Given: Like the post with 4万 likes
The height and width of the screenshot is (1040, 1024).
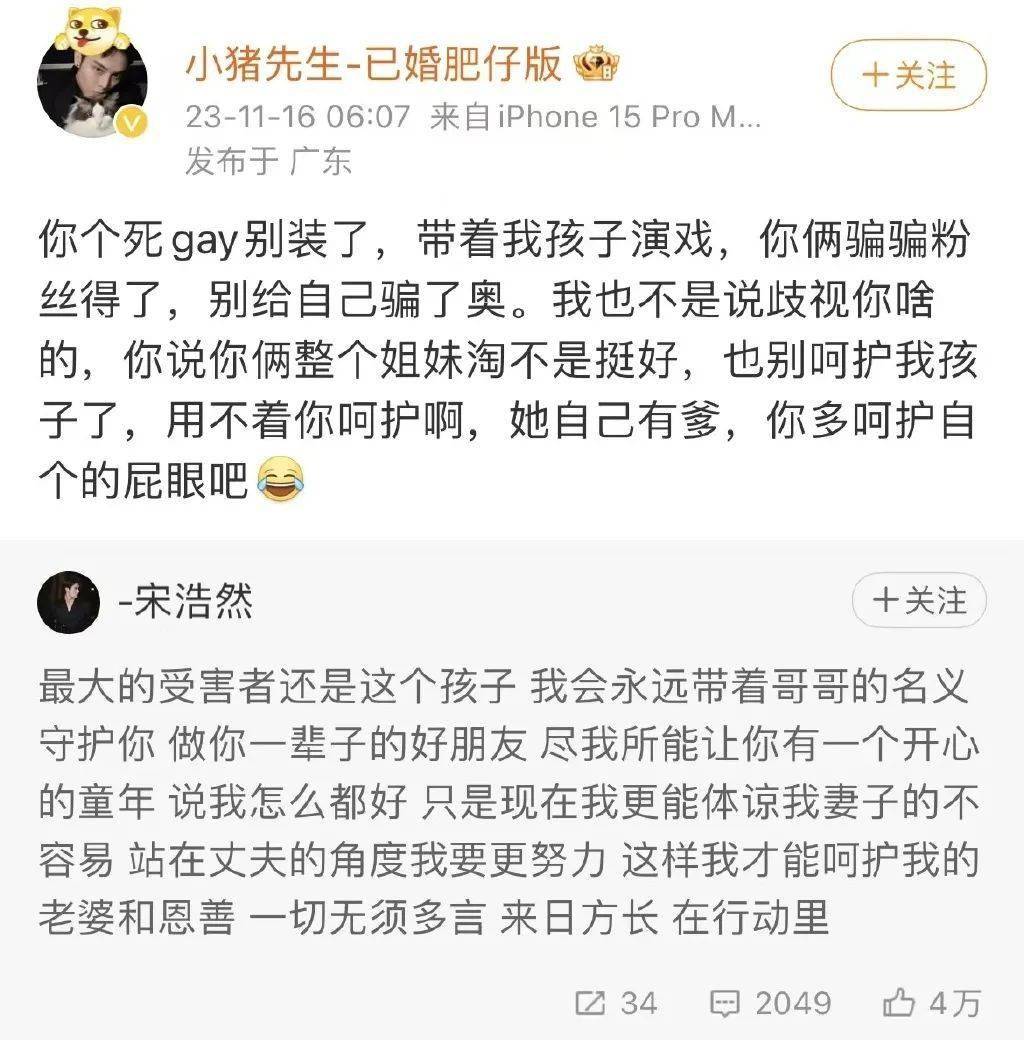Looking at the screenshot, I should tap(931, 1002).
